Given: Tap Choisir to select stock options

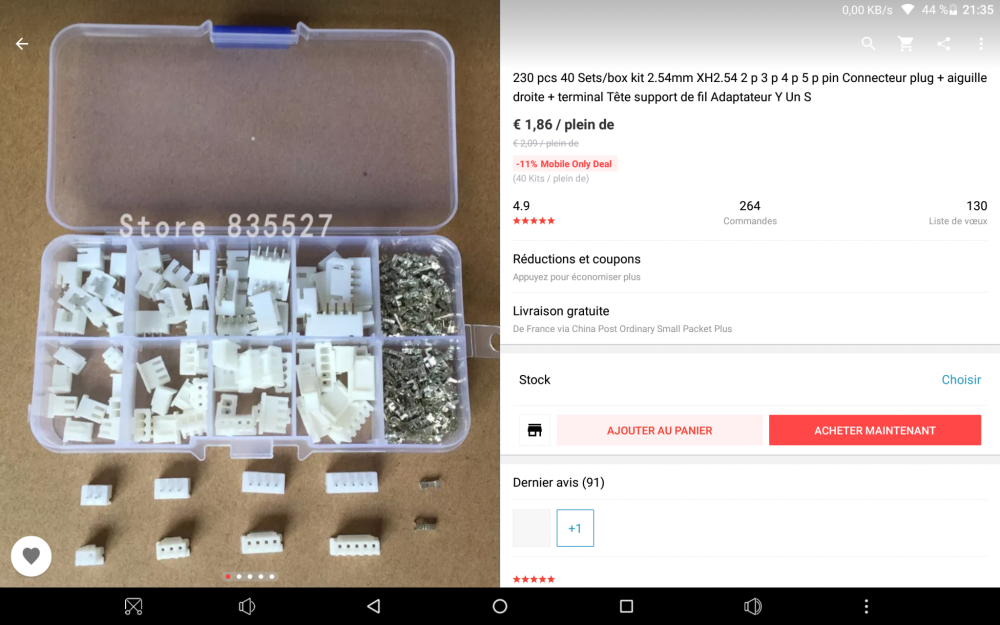Looking at the screenshot, I should [961, 380].
